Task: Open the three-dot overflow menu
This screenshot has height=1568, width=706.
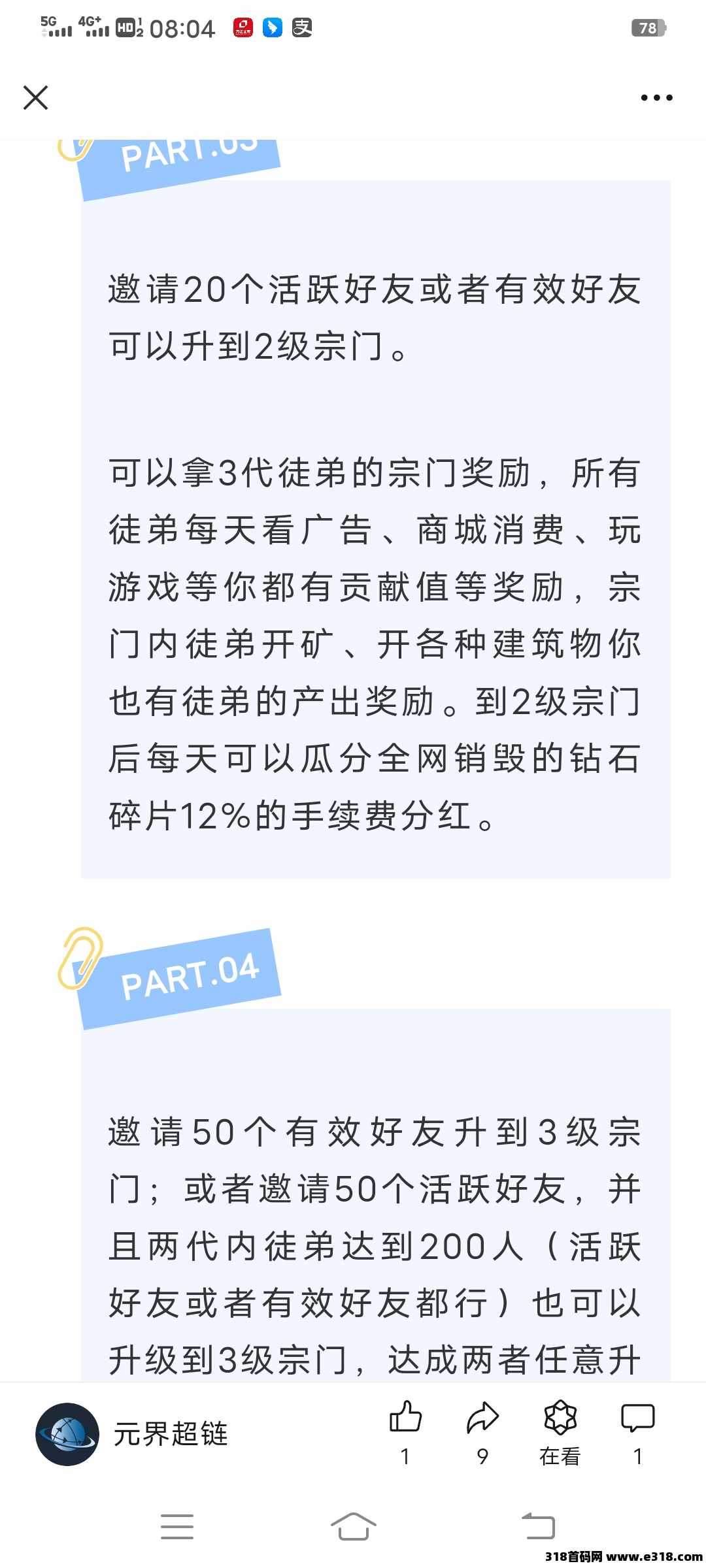Action: 656,98
